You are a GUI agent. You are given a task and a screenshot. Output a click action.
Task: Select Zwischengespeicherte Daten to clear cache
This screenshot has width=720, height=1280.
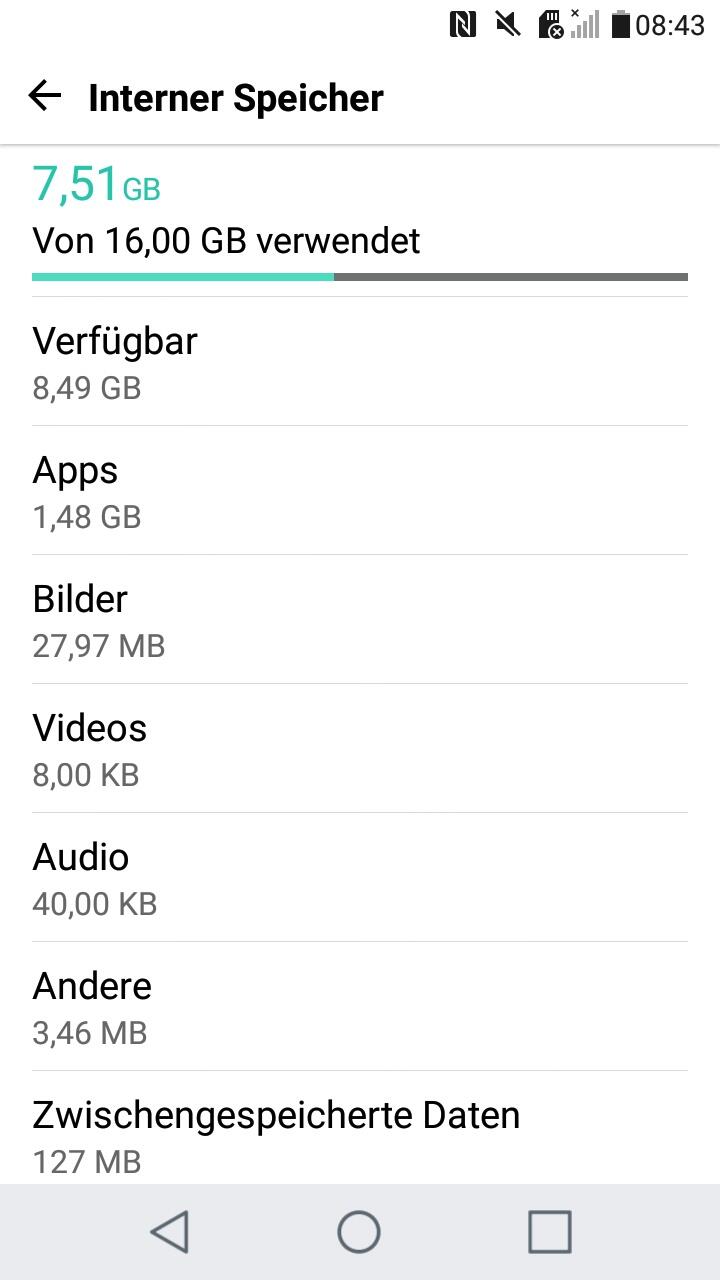point(360,1128)
